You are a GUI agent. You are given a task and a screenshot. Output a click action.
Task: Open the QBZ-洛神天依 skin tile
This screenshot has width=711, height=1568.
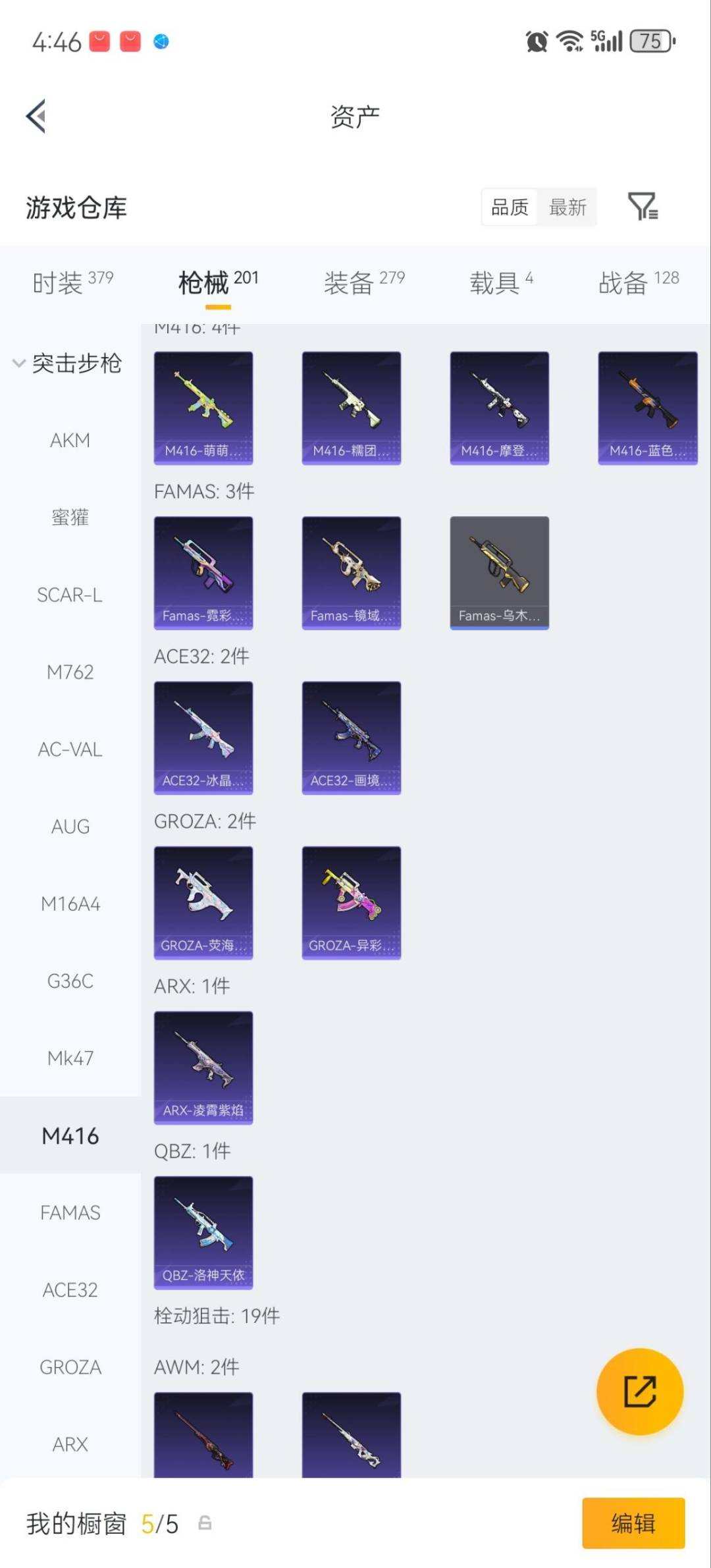203,1233
